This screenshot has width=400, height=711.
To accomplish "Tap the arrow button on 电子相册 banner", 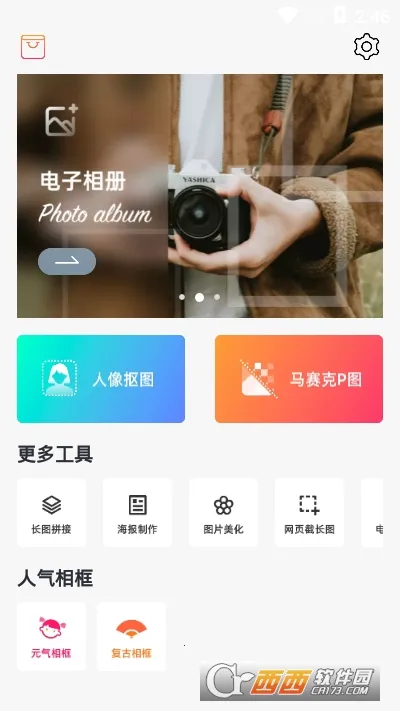I will [x=67, y=261].
